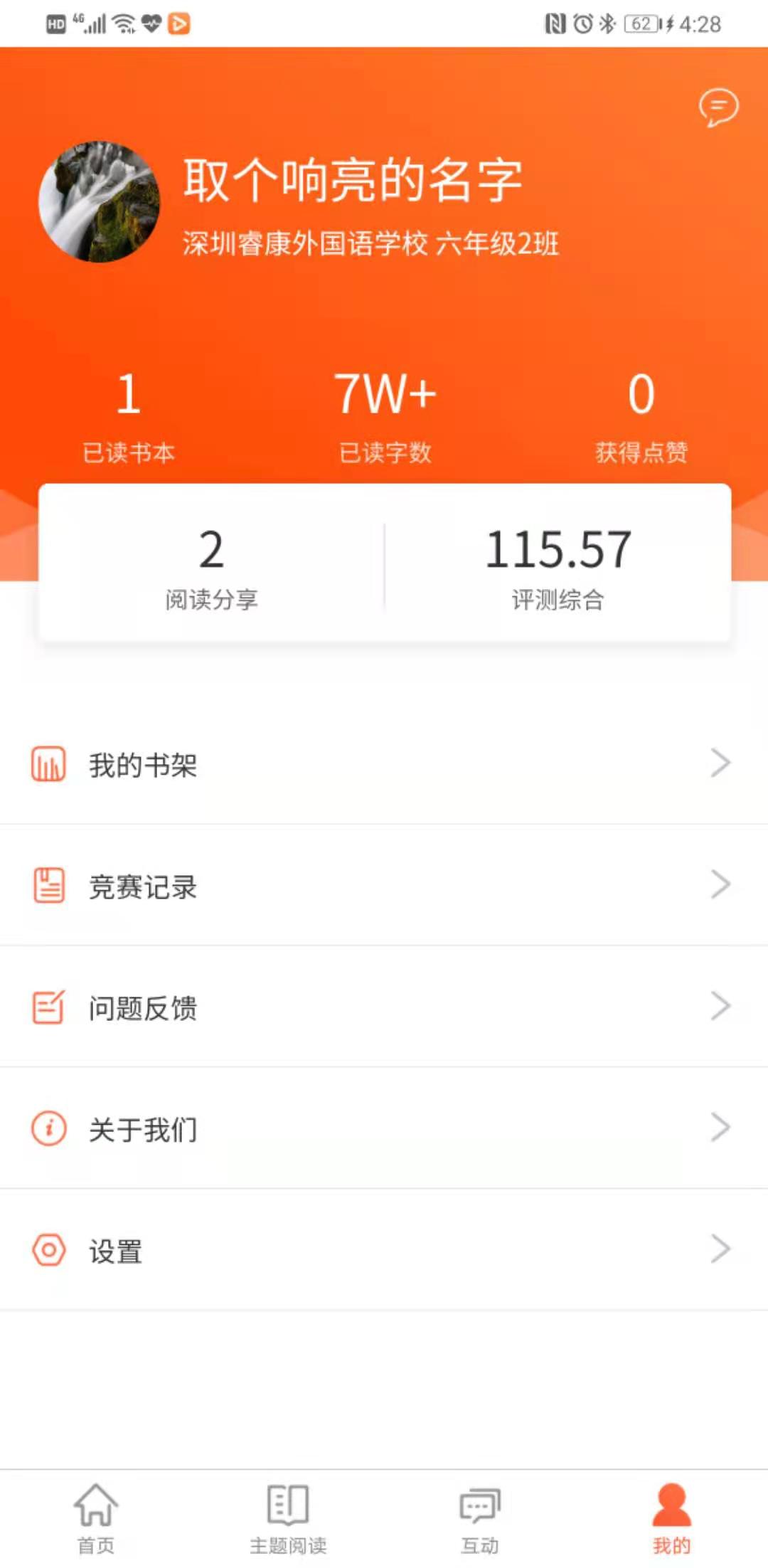This screenshot has height=1568, width=768.
Task: Tap the waterfall profile avatar photo
Action: [100, 201]
